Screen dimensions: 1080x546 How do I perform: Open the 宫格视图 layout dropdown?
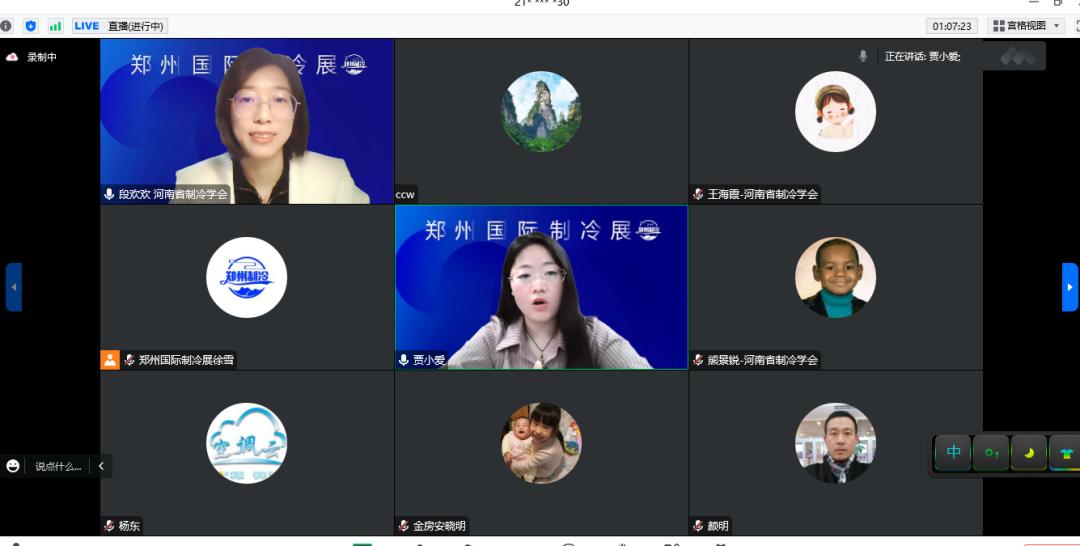1026,26
